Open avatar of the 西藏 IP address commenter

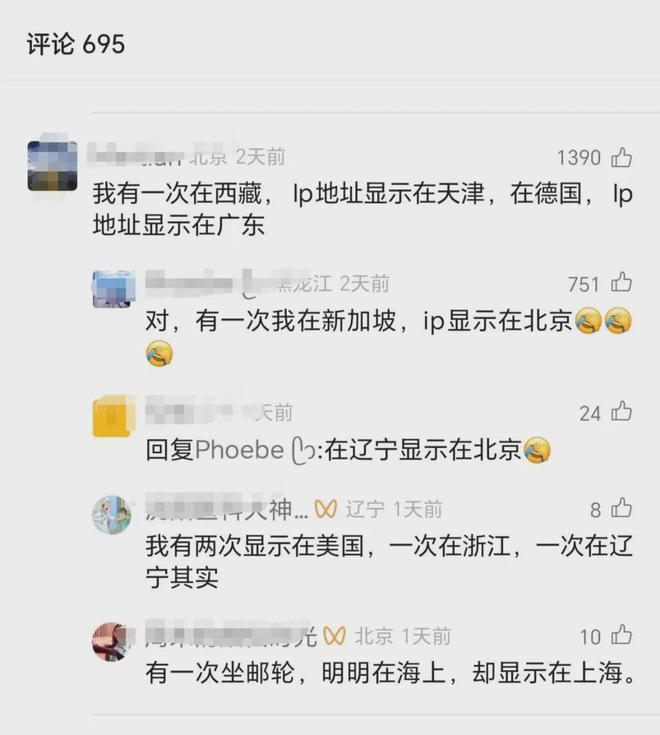point(53,166)
